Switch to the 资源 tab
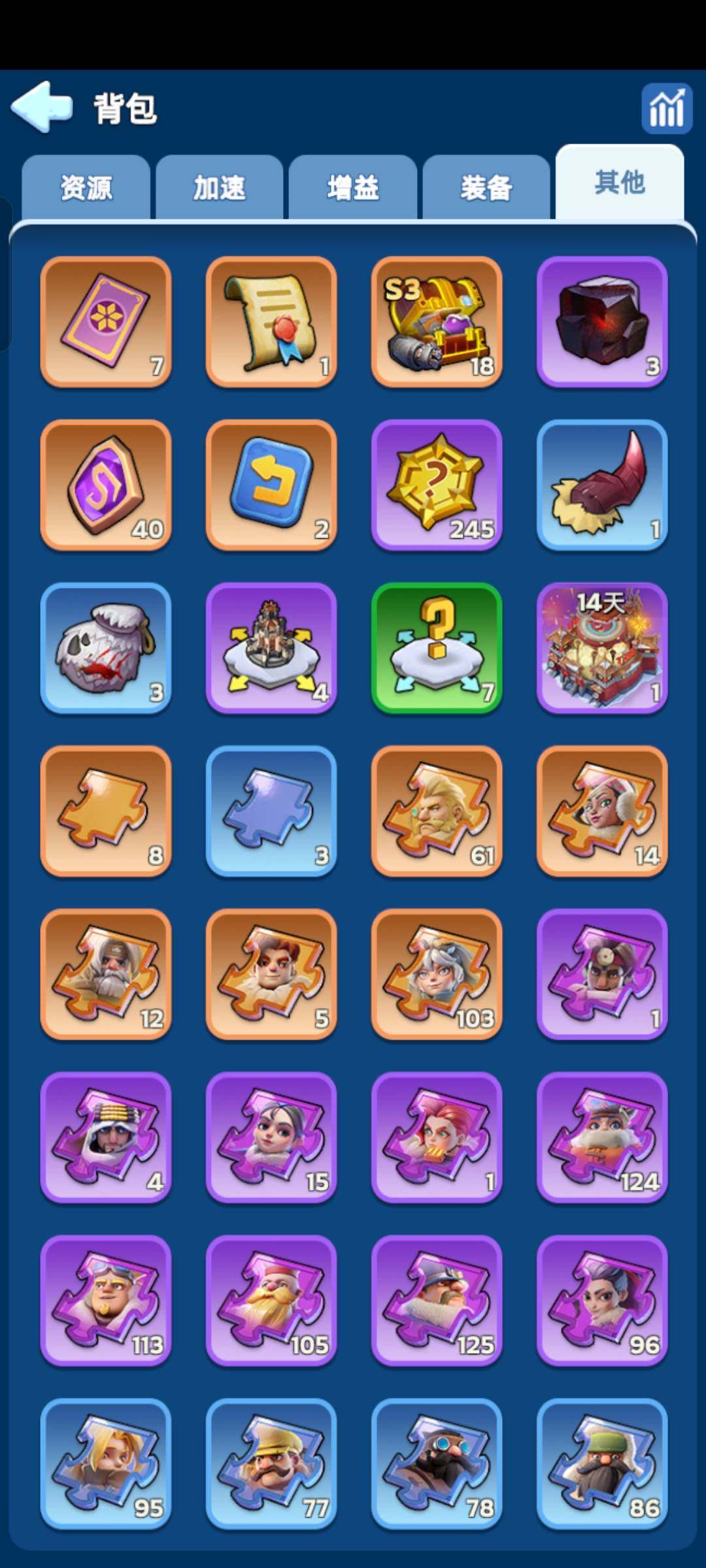 pyautogui.click(x=86, y=188)
